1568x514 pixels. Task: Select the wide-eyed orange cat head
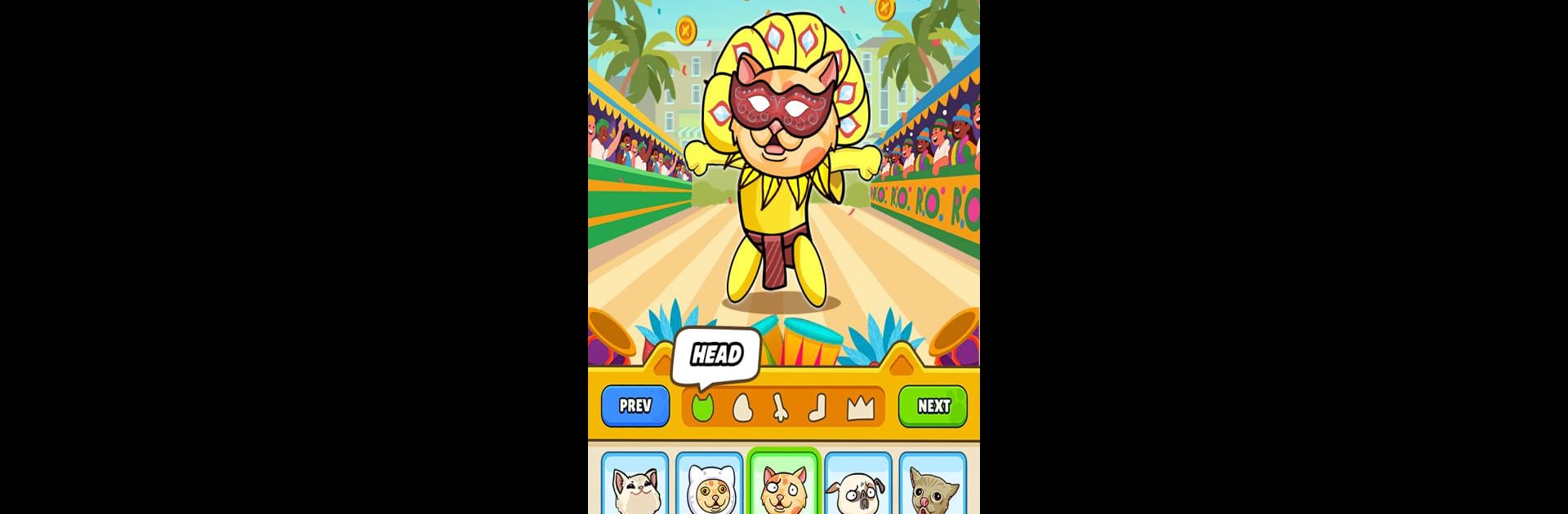[783, 486]
